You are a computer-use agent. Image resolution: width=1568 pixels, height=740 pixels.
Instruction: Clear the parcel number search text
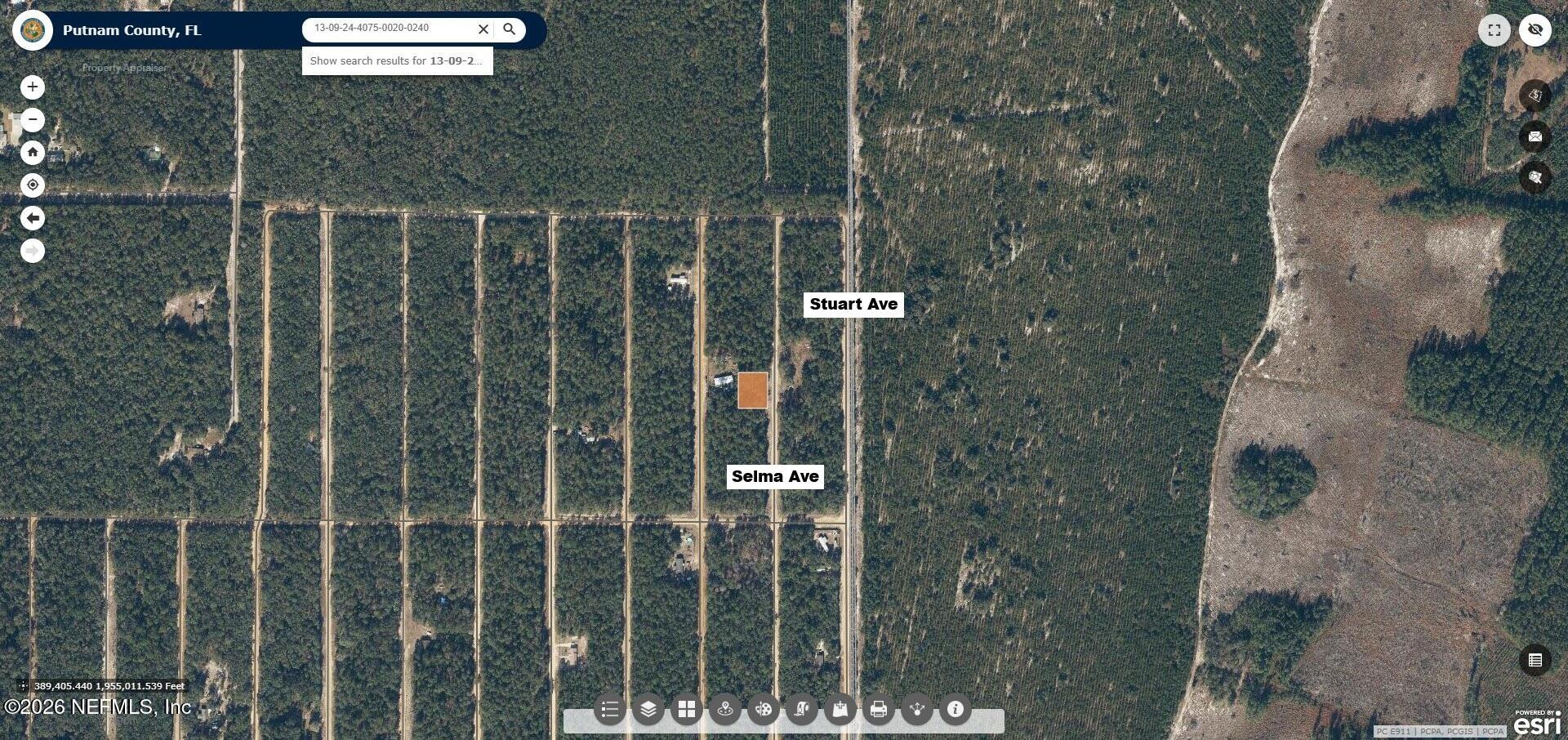coord(483,29)
